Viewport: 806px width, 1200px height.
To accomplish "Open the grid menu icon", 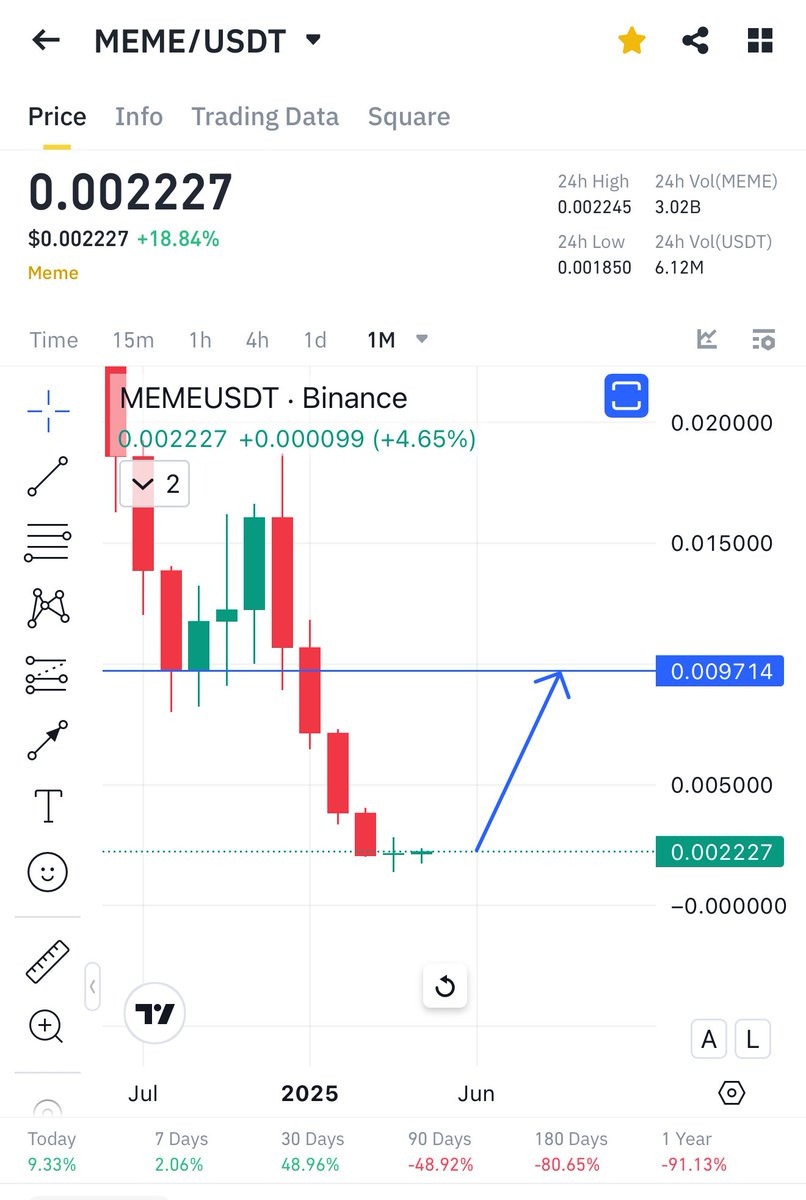I will [760, 41].
